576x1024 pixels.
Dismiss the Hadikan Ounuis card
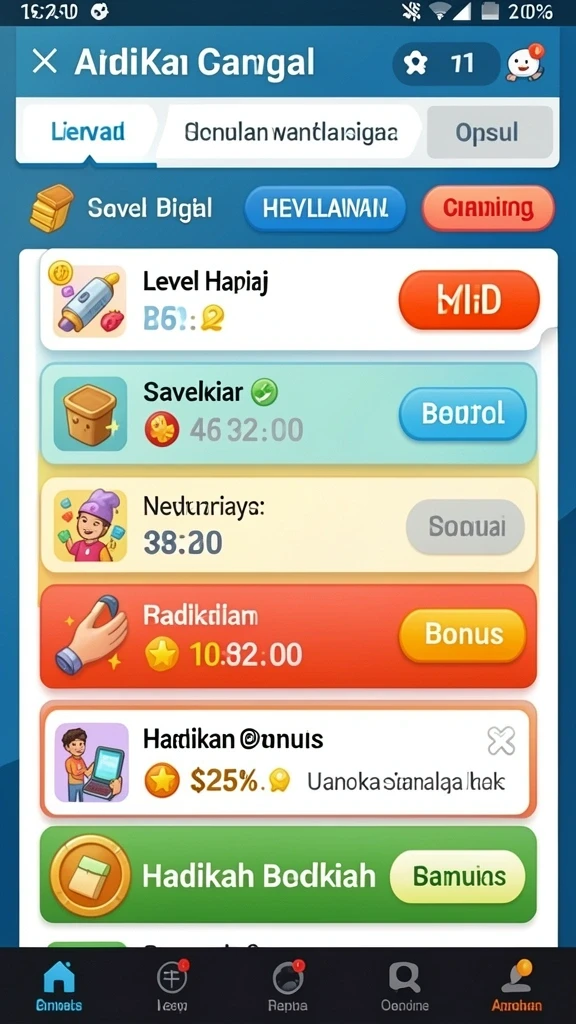coord(502,741)
